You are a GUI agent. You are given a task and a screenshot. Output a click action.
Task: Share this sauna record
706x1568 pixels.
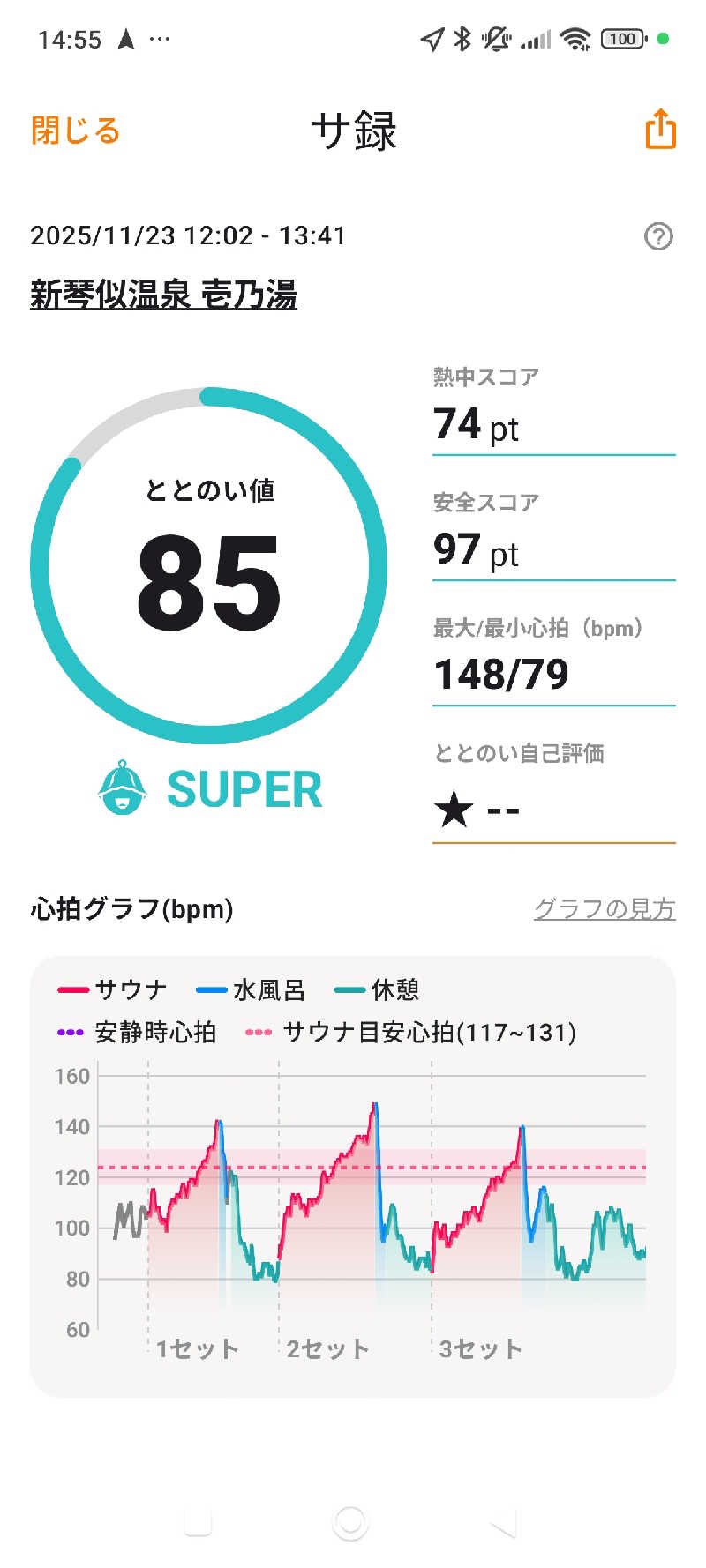point(660,130)
